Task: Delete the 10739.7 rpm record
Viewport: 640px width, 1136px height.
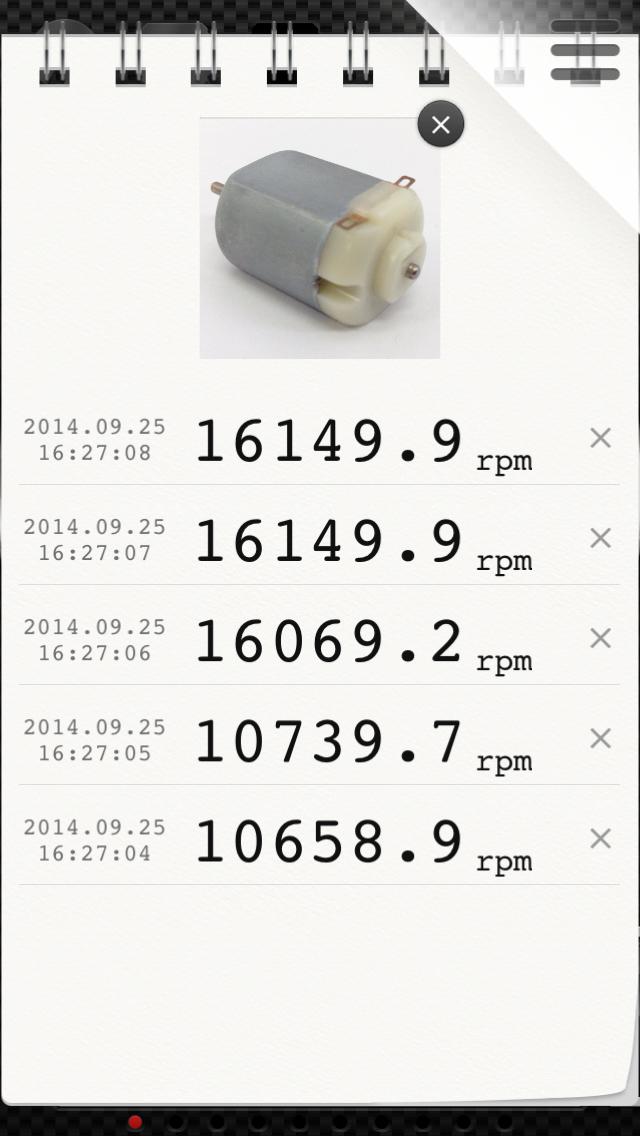Action: click(600, 738)
